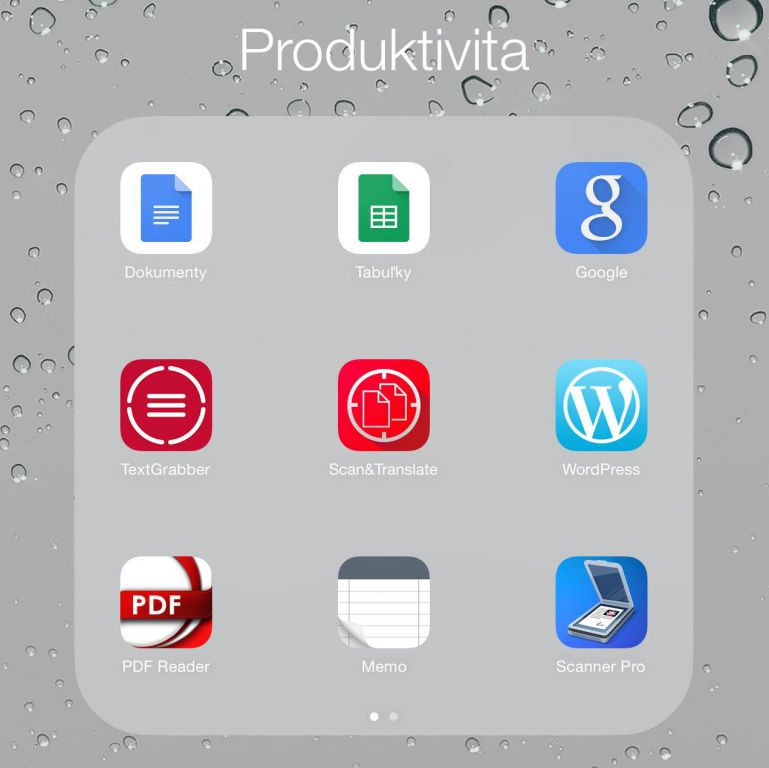Tap the folder page indicator dots
769x768 pixels.
pos(384,716)
